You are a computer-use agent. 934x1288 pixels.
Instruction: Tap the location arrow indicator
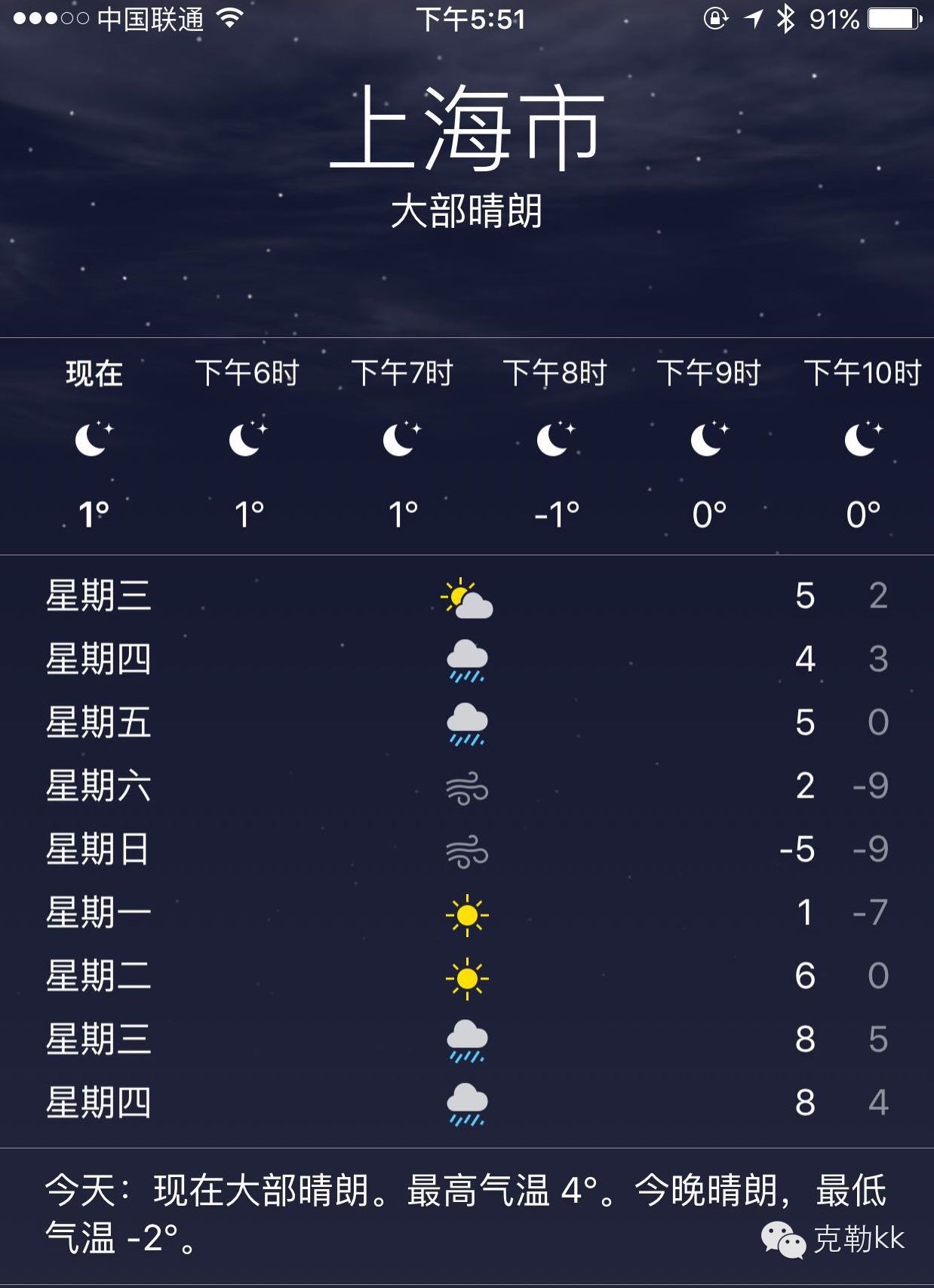pos(754,21)
